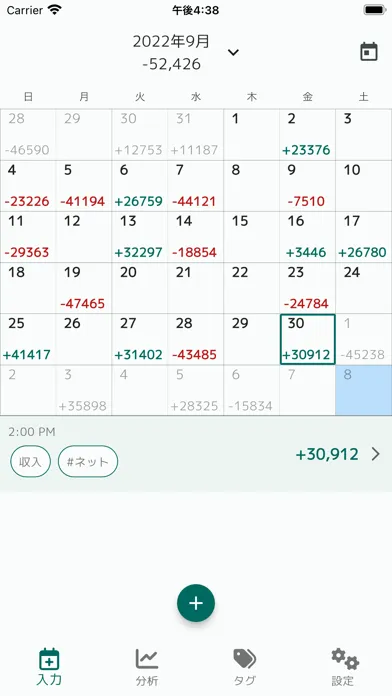Open the タグ tab

tap(245, 667)
